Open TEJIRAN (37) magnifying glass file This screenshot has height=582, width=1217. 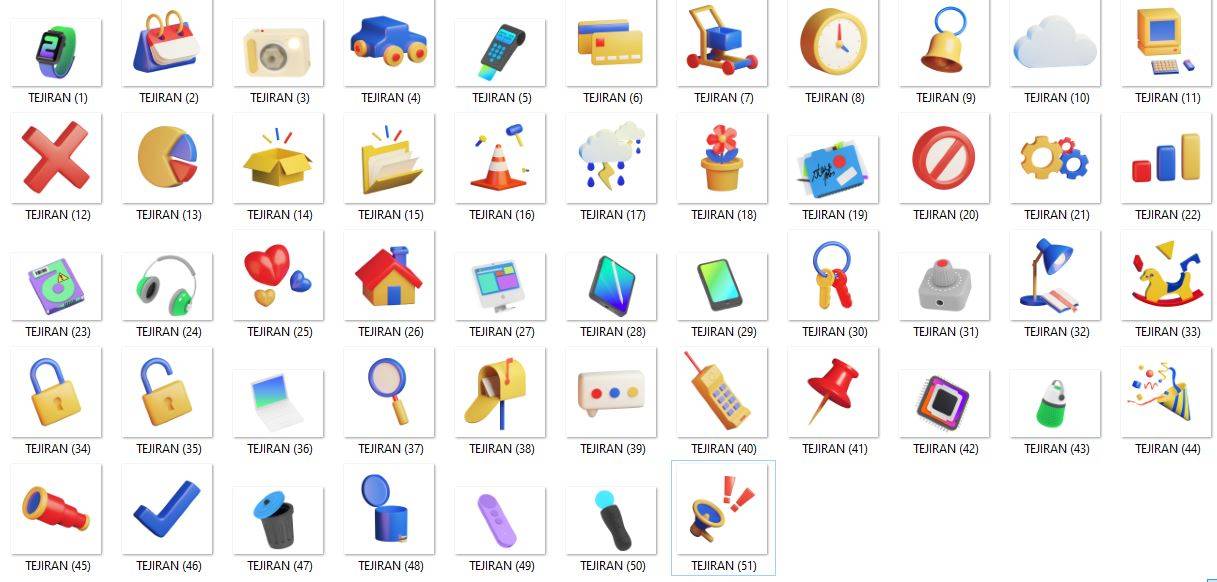point(389,393)
